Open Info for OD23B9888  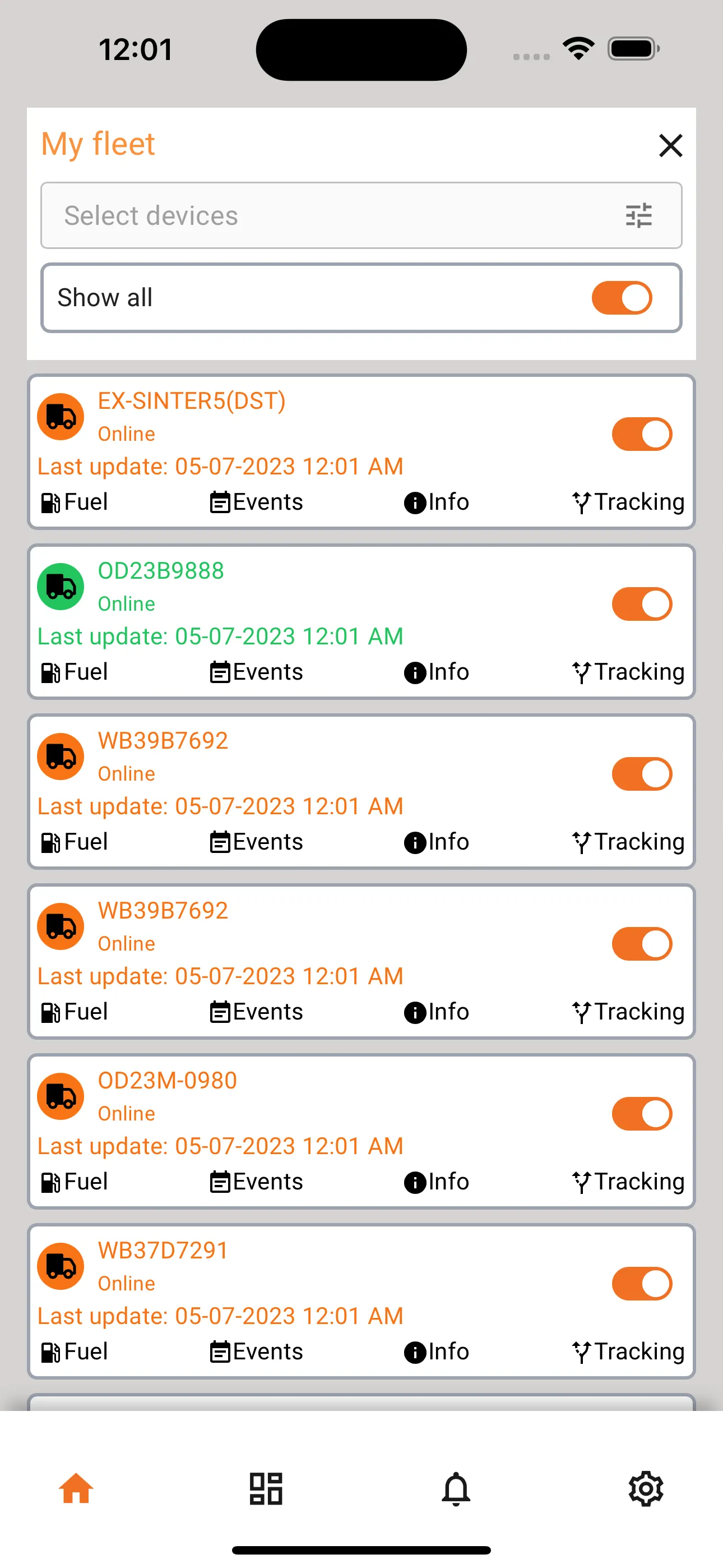(437, 672)
